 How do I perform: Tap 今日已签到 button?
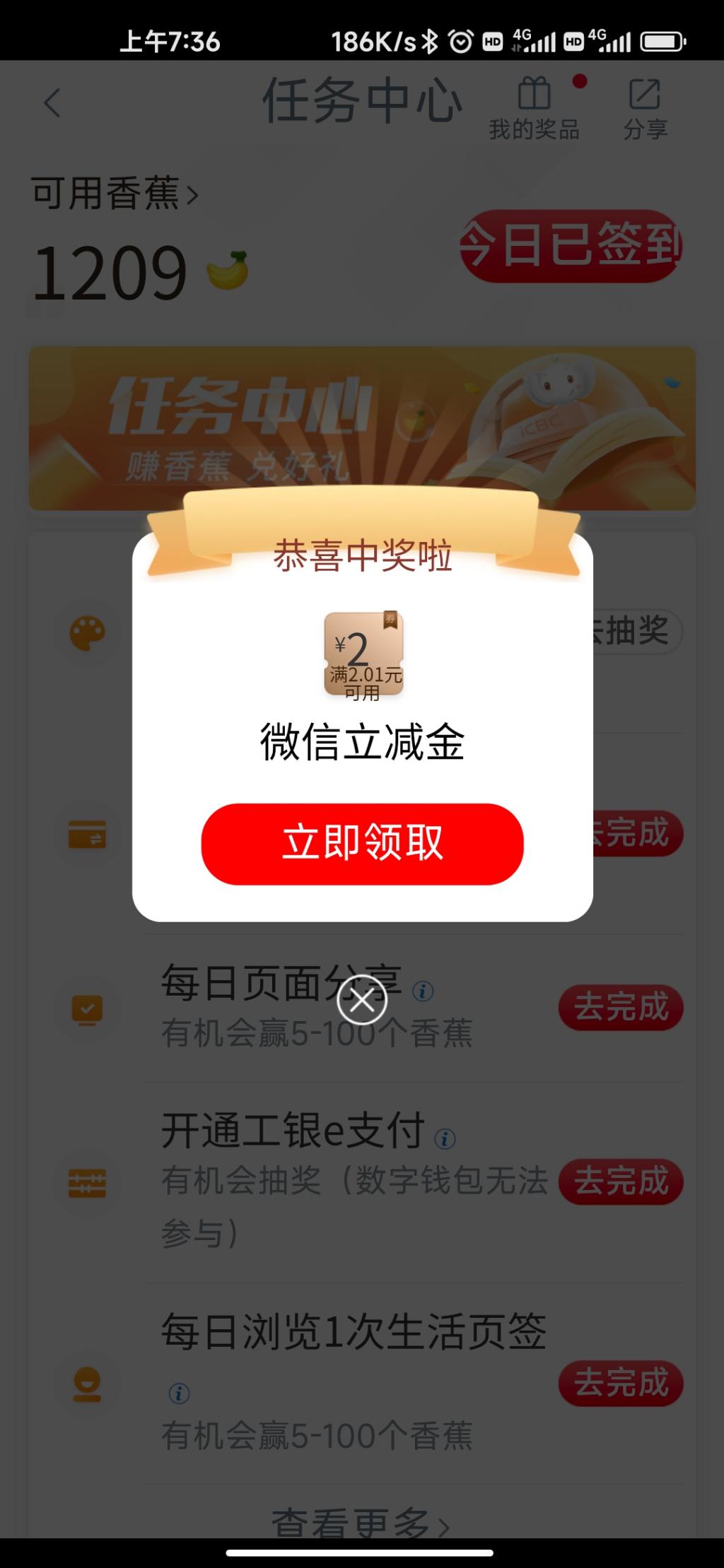(571, 246)
